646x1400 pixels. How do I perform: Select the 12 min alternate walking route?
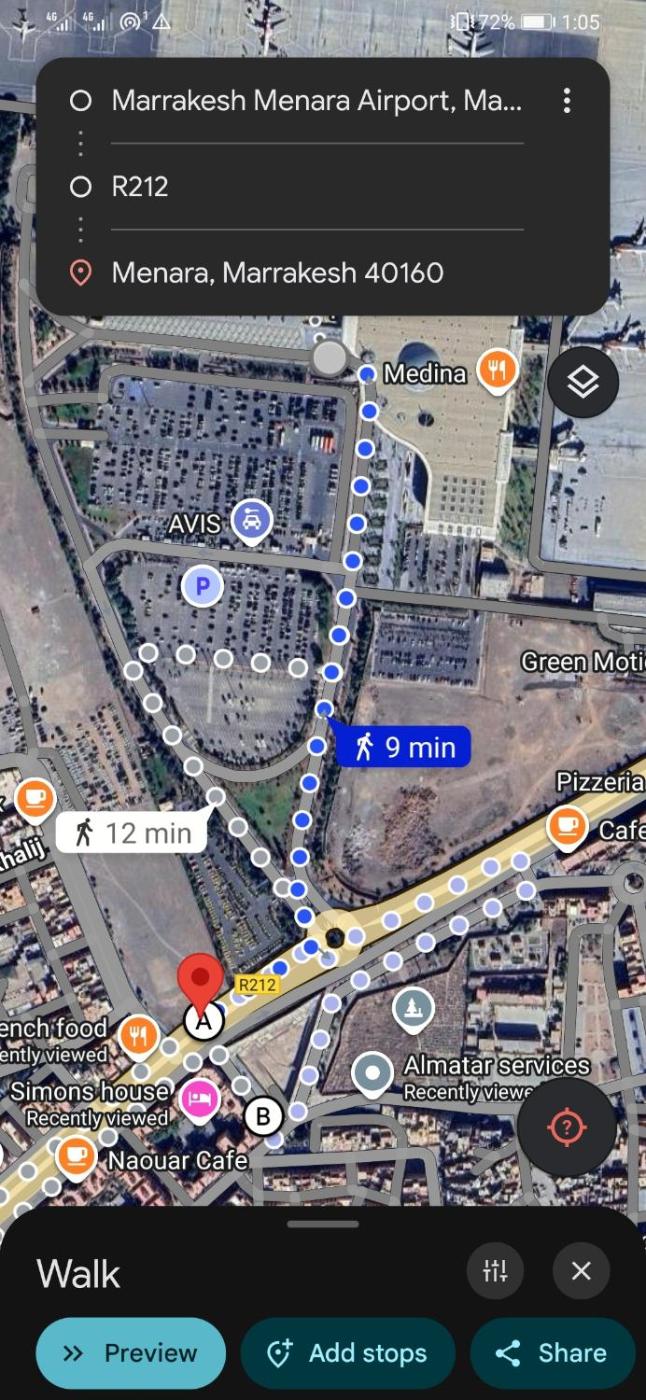[x=132, y=832]
